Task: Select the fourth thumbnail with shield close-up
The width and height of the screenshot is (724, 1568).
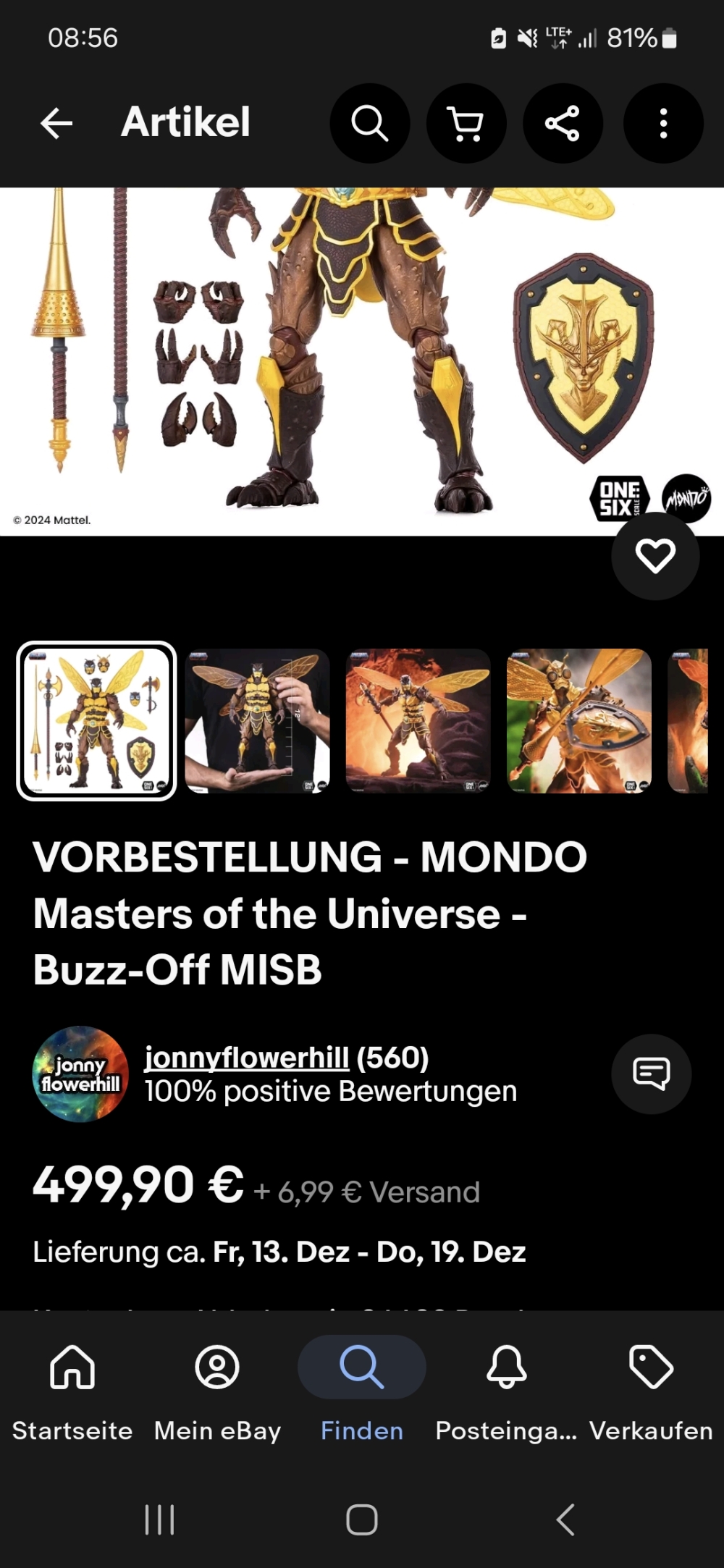Action: click(579, 721)
